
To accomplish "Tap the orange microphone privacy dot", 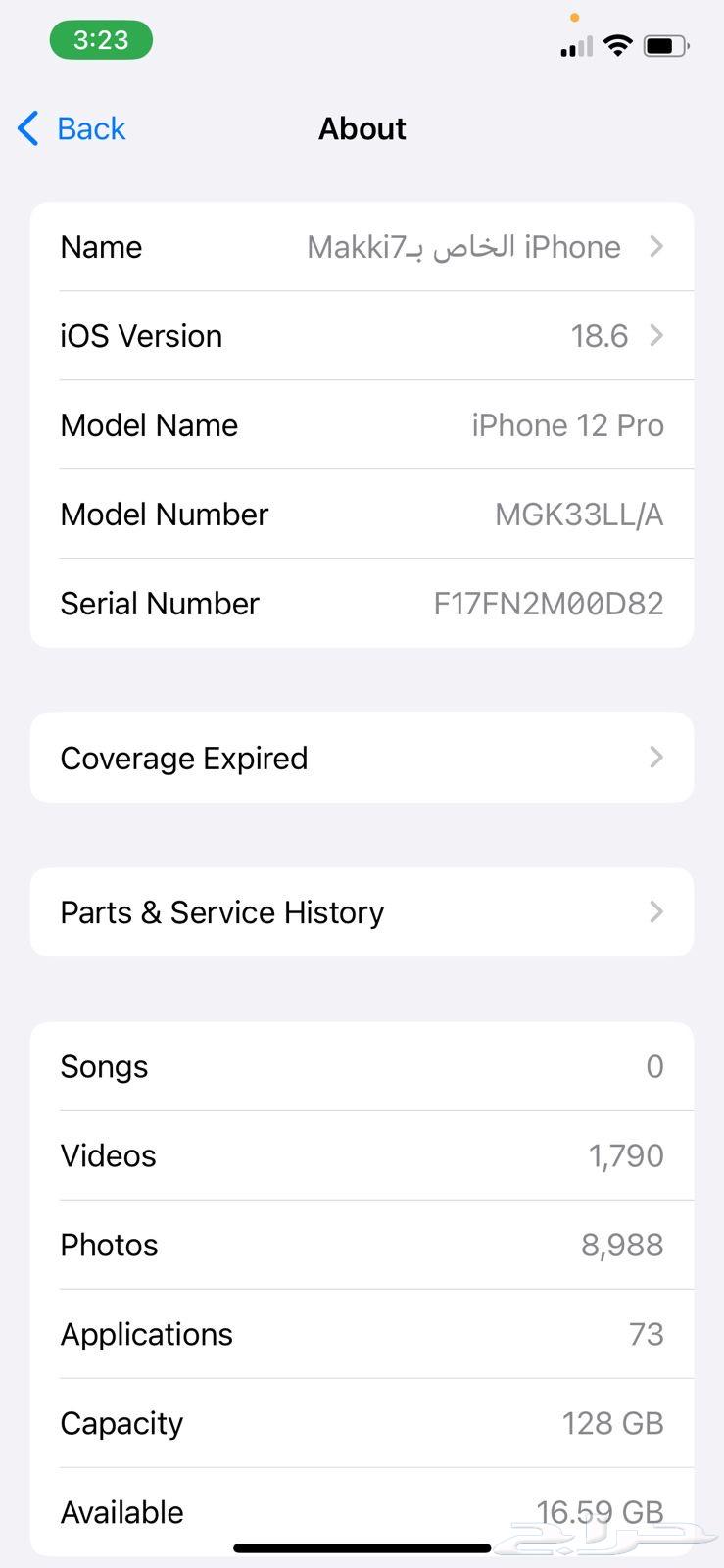I will [575, 17].
